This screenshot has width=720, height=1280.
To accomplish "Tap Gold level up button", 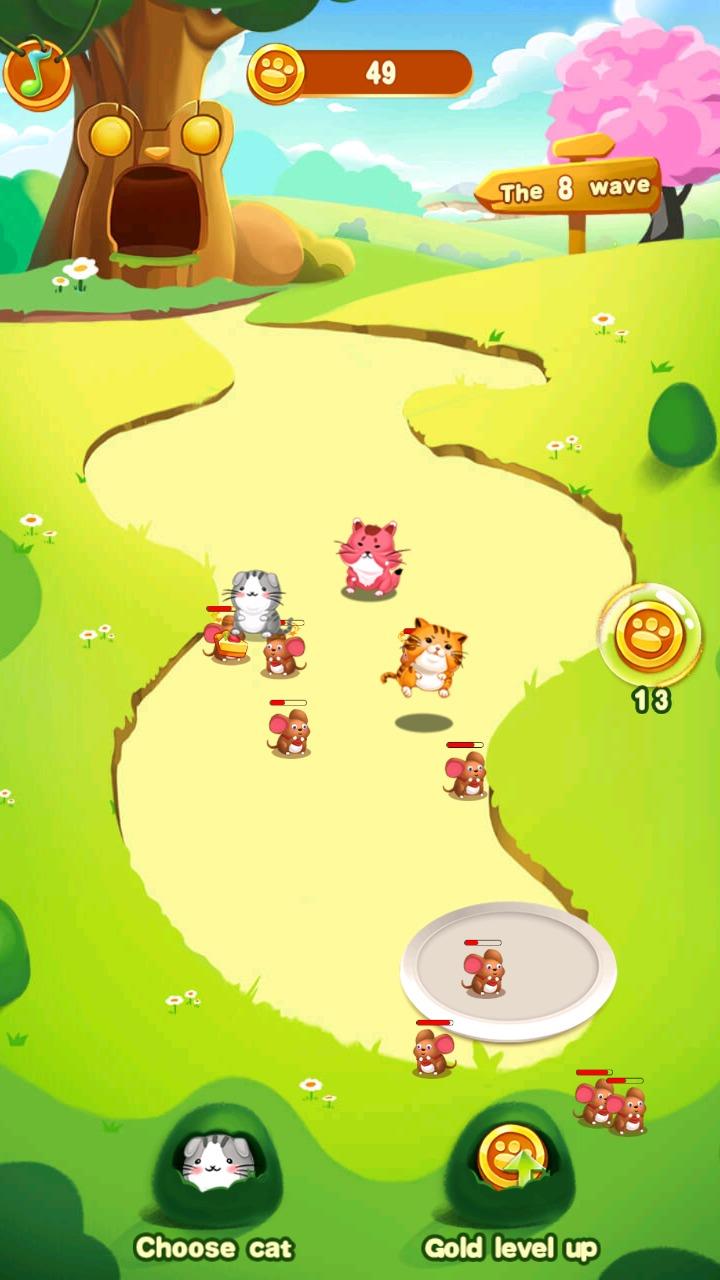I will [x=511, y=1161].
